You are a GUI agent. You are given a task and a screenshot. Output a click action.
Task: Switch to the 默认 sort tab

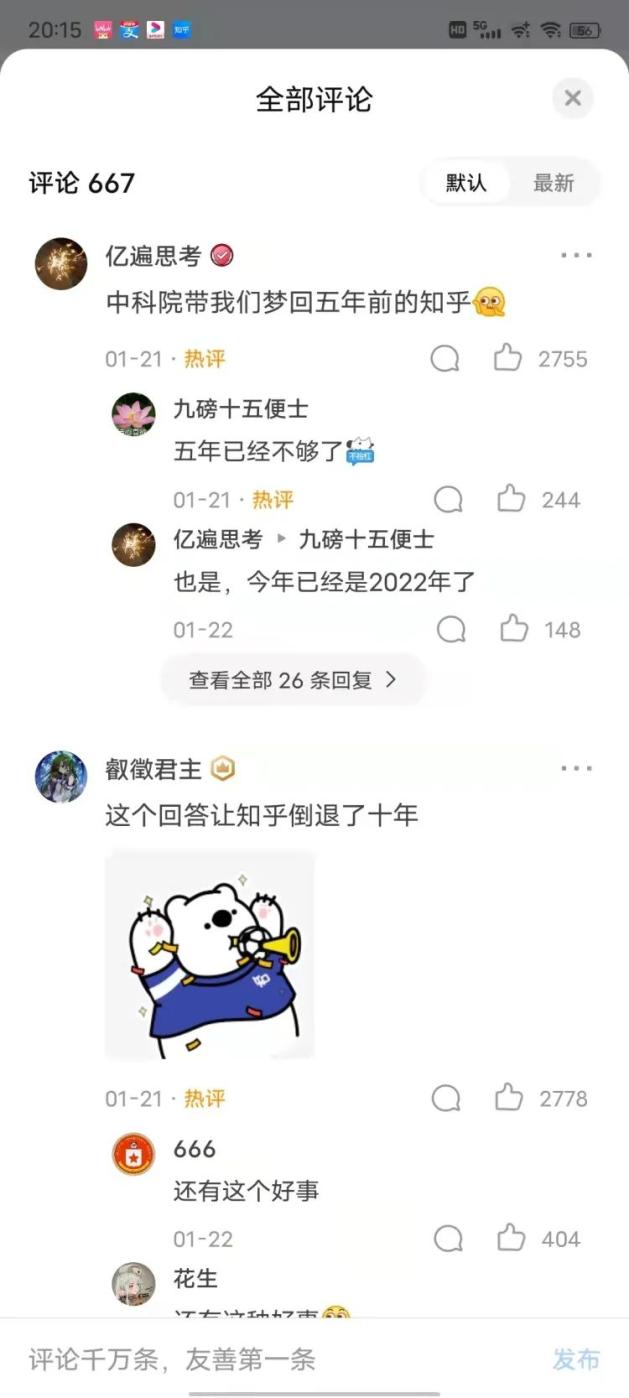(466, 183)
